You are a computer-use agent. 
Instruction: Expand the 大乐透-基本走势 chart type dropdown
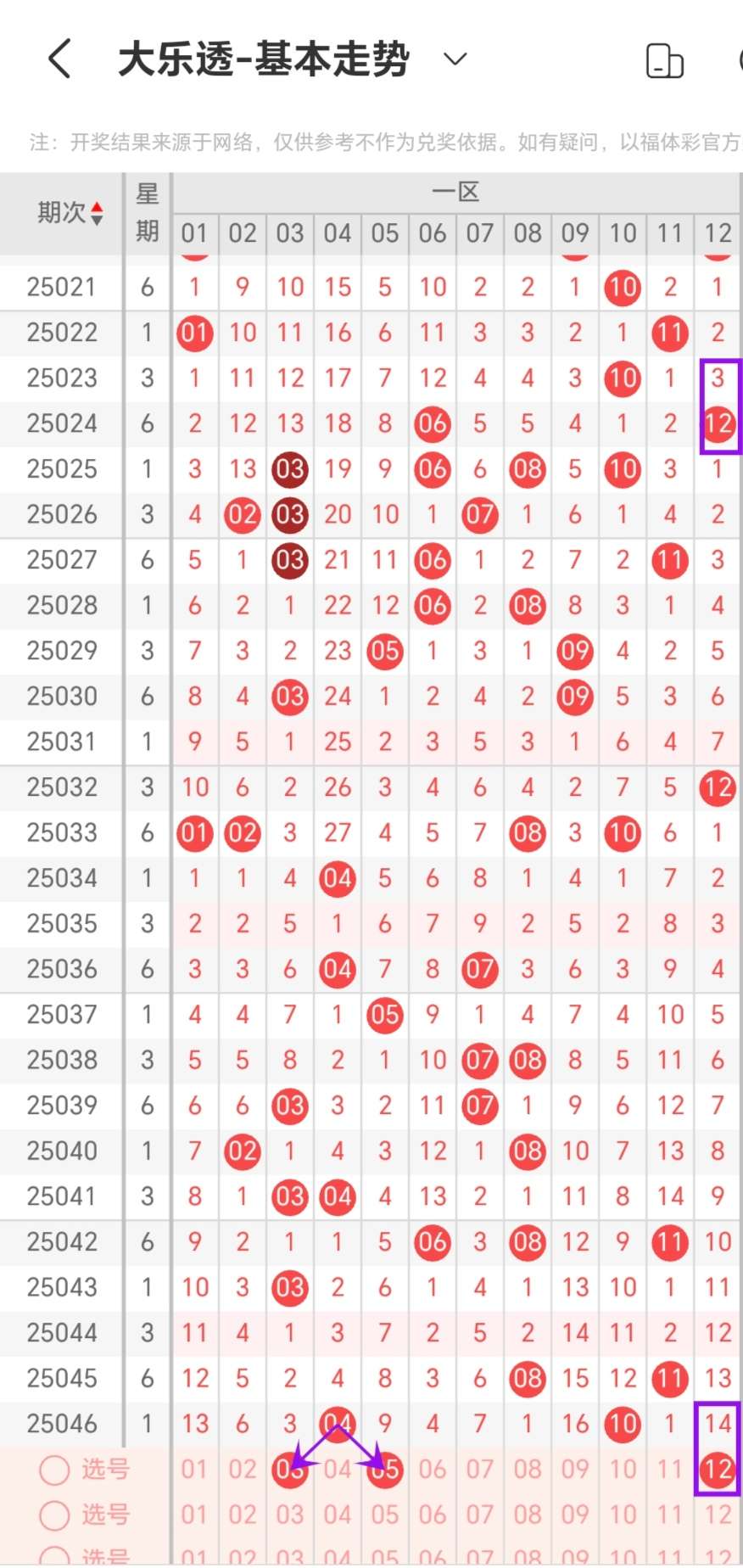[x=455, y=59]
